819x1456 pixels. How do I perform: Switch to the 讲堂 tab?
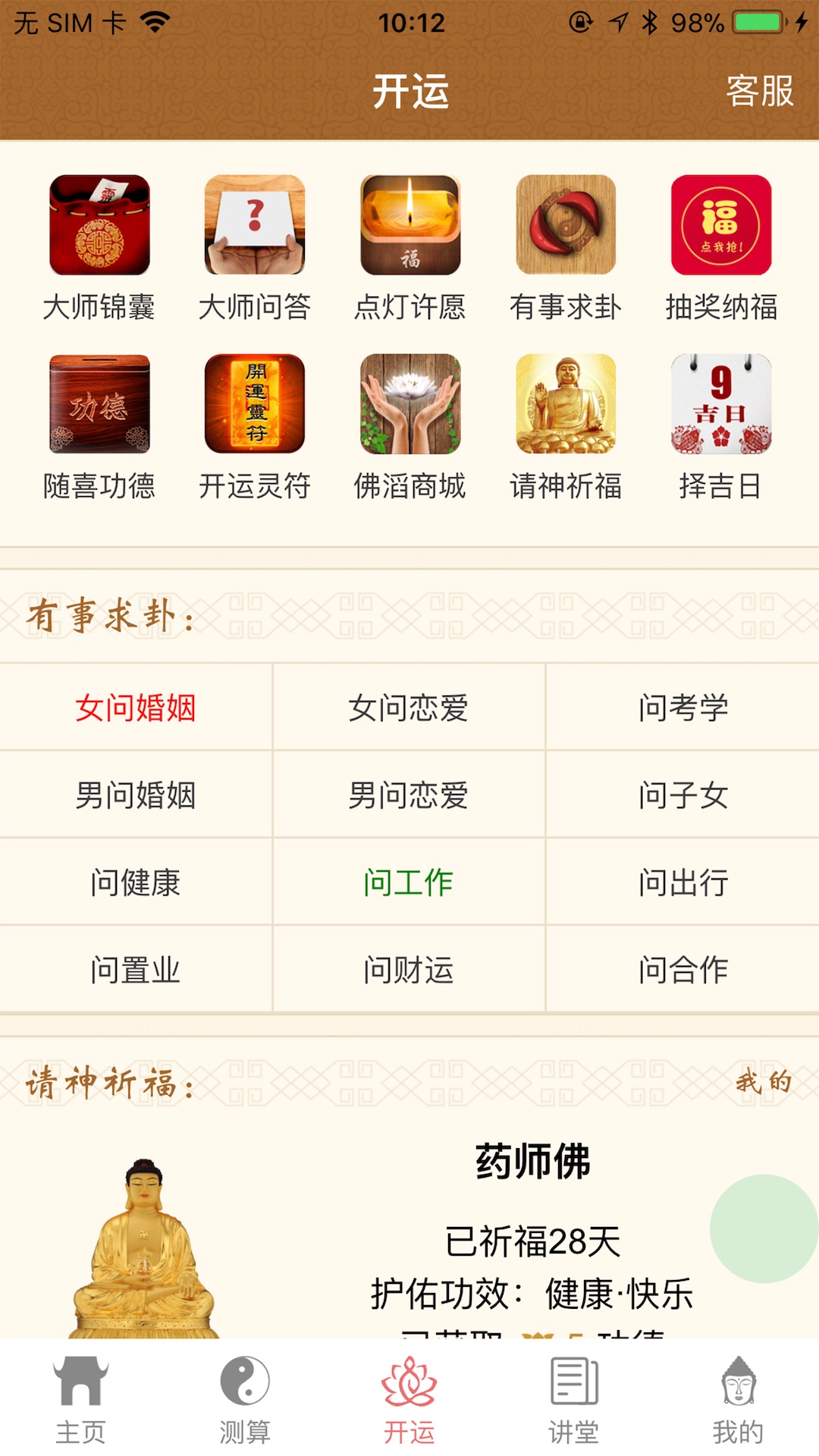[x=574, y=1399]
